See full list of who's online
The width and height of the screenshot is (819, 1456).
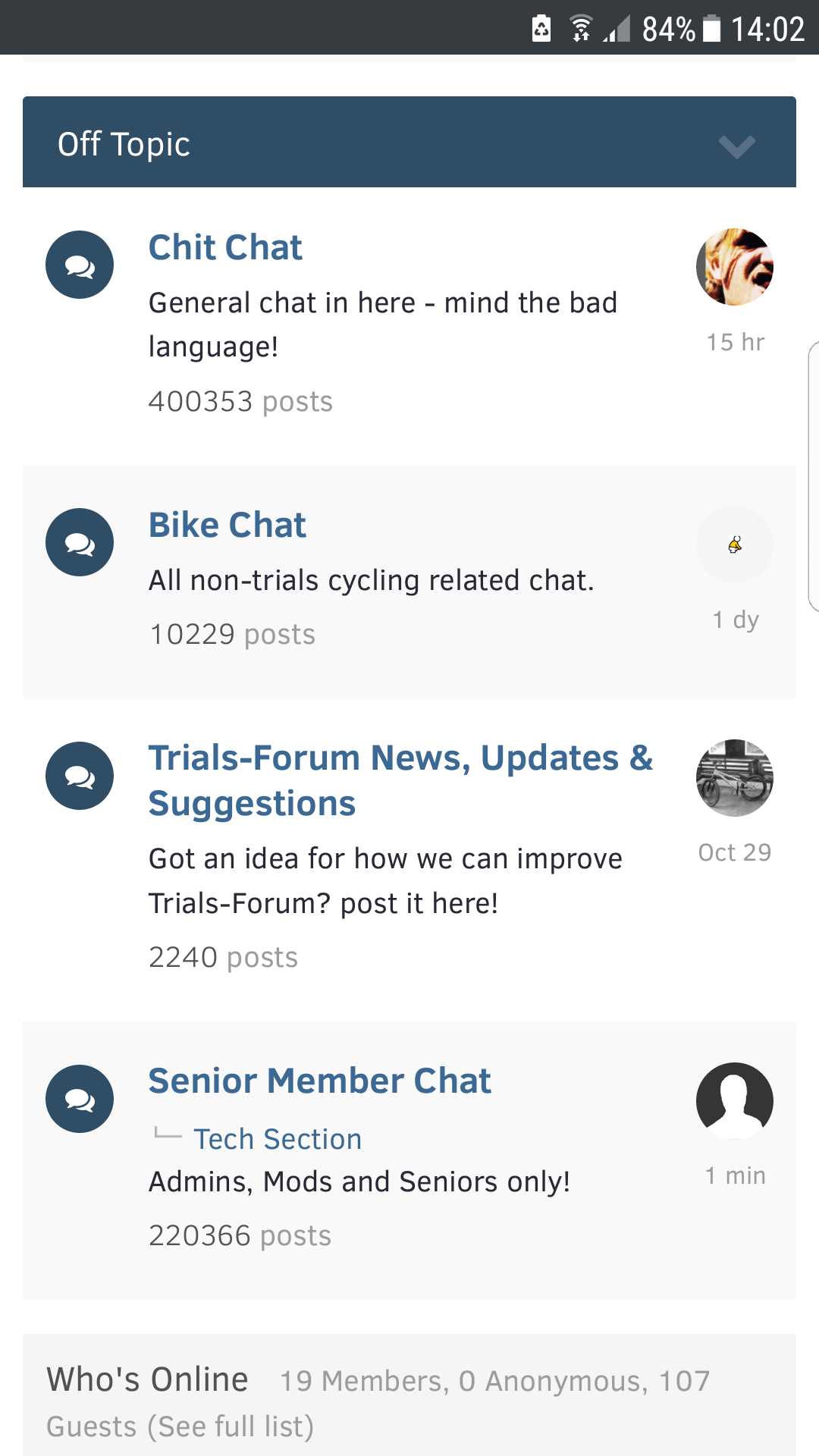pyautogui.click(x=231, y=1426)
